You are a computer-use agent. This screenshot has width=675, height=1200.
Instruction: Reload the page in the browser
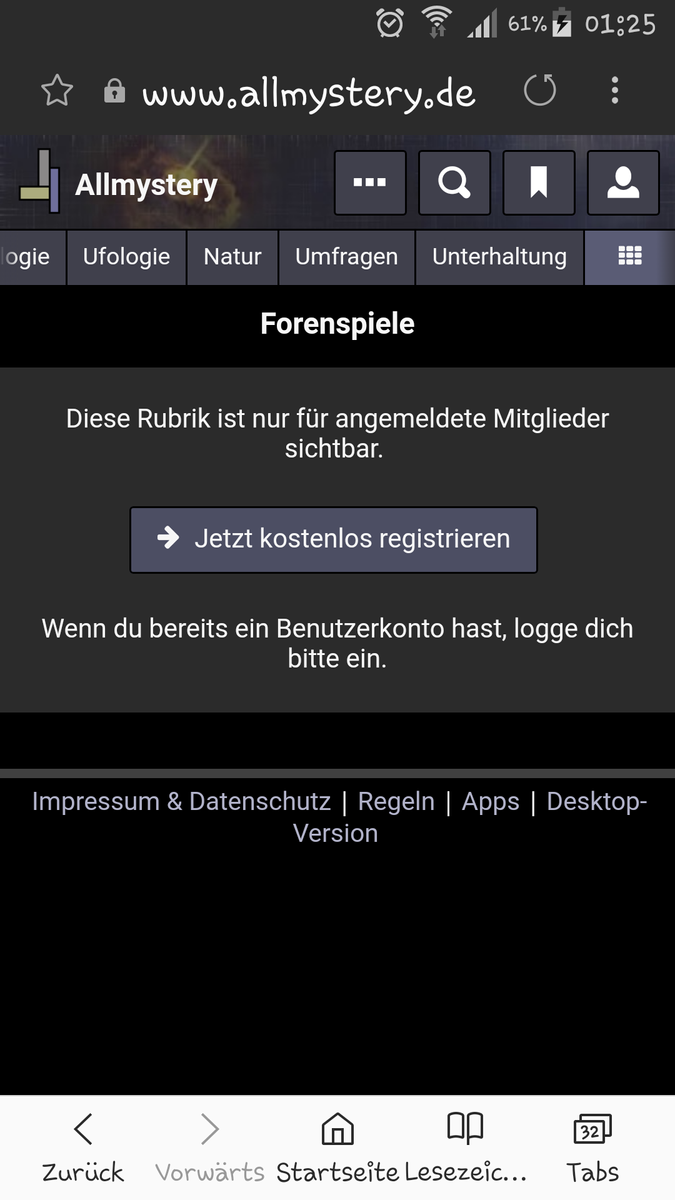(540, 92)
